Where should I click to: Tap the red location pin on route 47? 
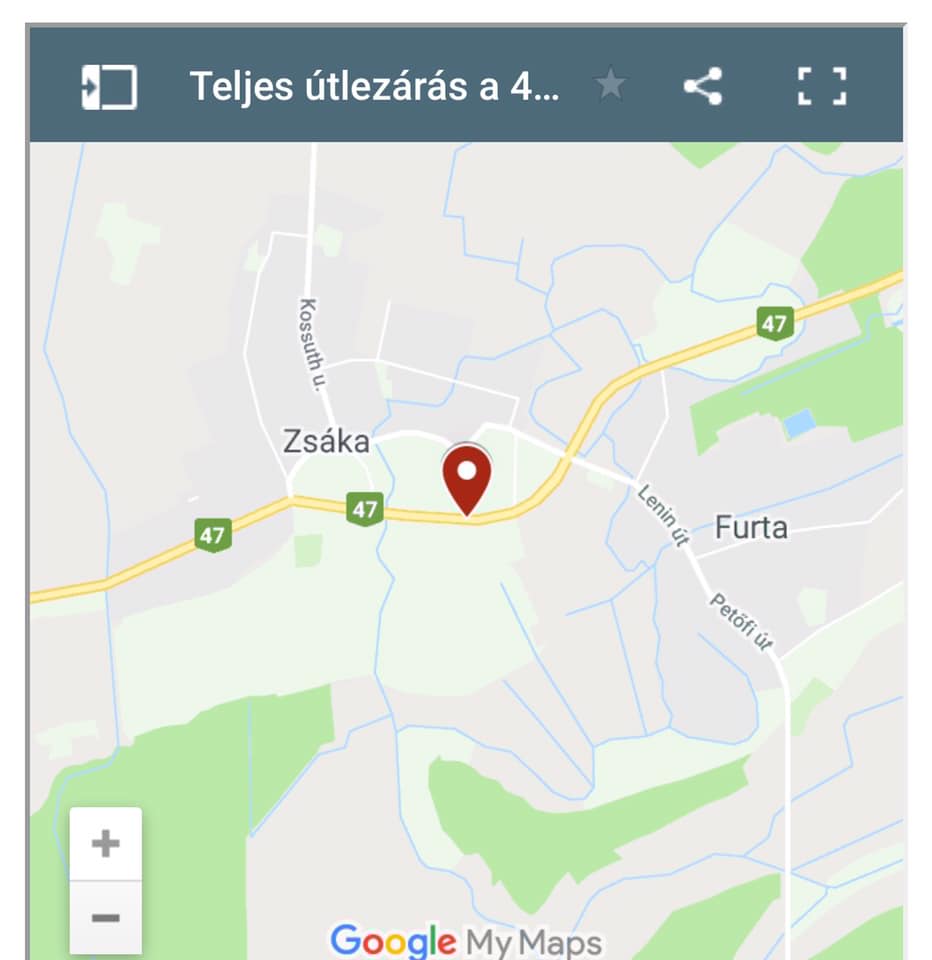[x=467, y=478]
